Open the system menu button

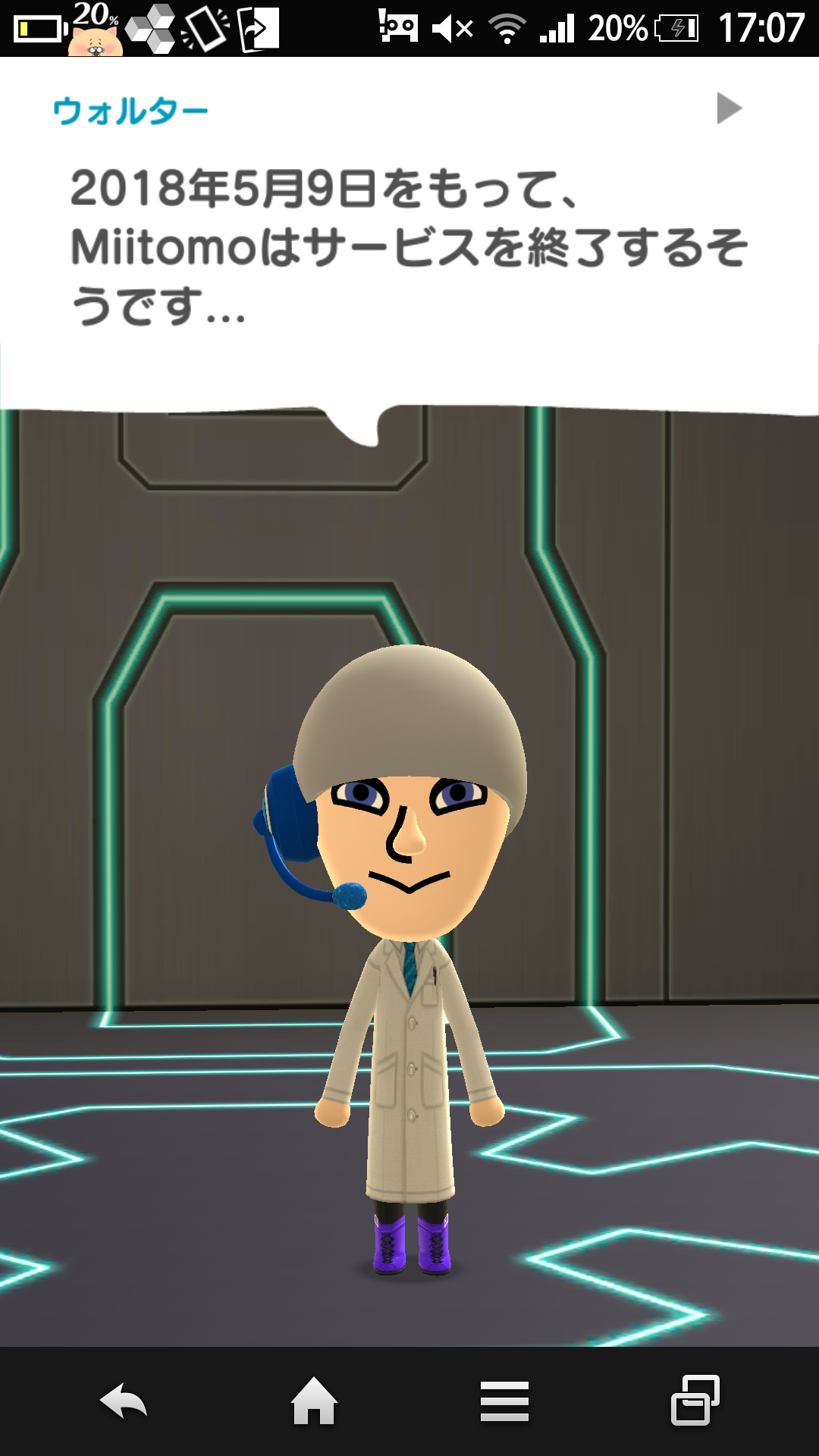point(504,1401)
